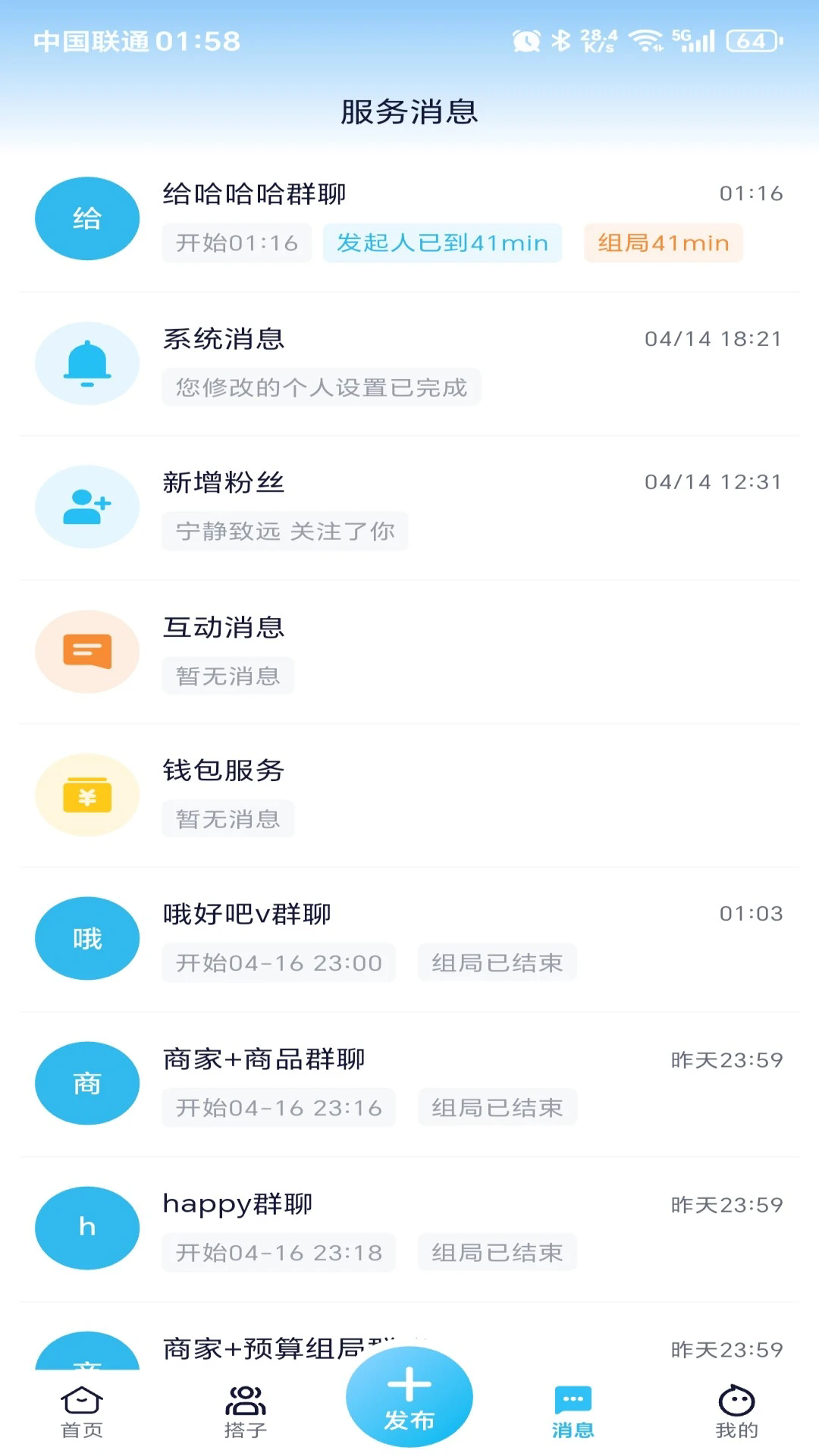Image resolution: width=819 pixels, height=1456 pixels.
Task: Open the 给哈哈哈群聊 group chat
Action: pos(409,218)
